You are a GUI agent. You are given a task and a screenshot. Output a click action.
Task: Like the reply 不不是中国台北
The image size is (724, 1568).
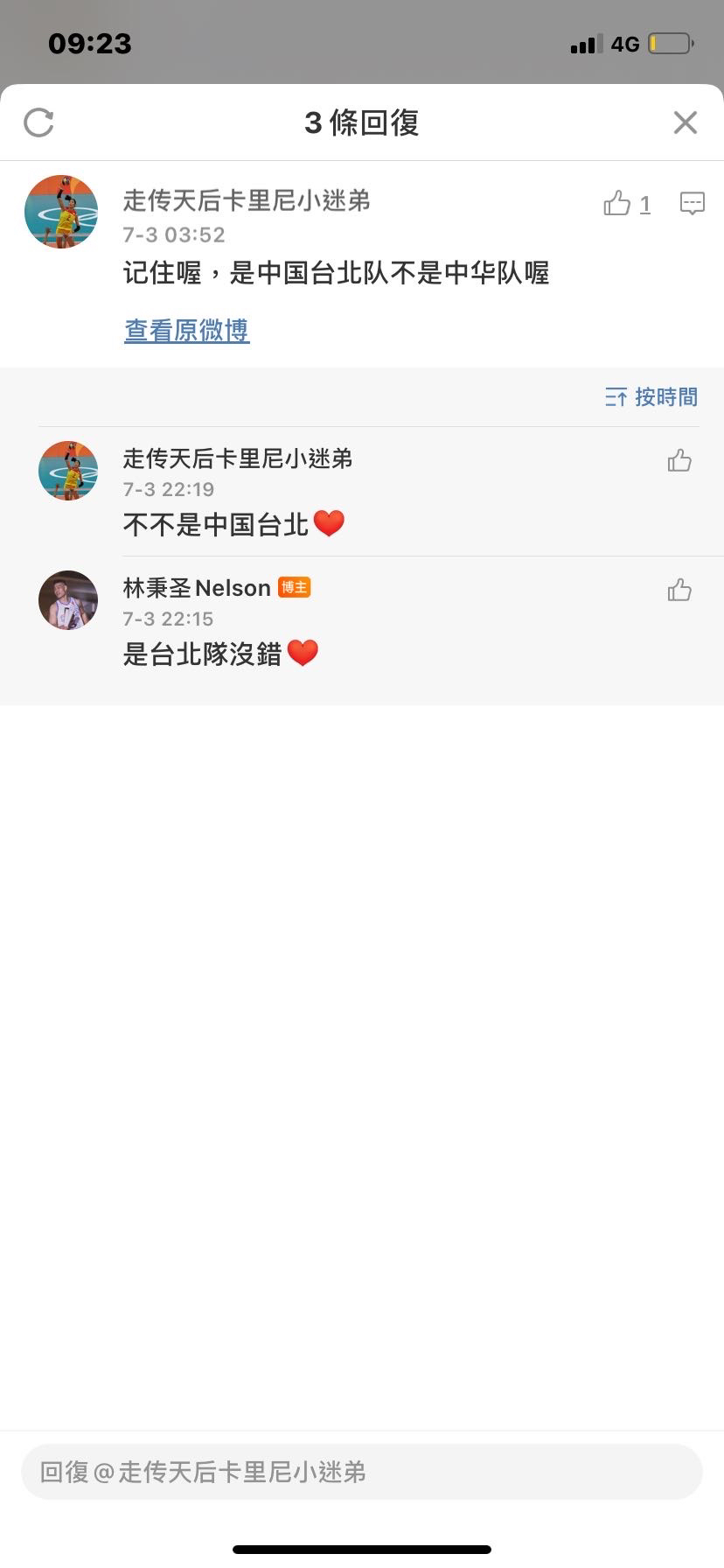(x=679, y=461)
